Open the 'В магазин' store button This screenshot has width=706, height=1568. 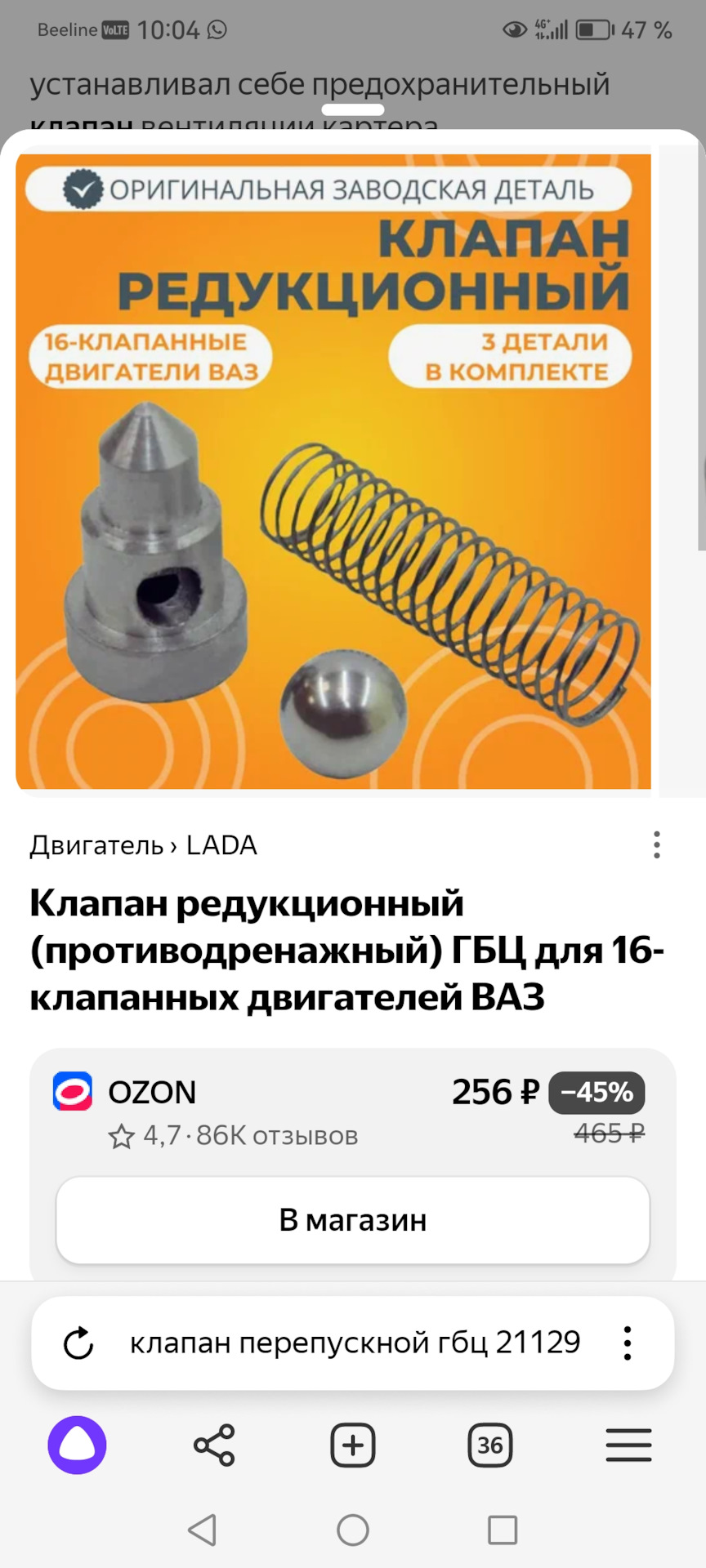pyautogui.click(x=352, y=1219)
